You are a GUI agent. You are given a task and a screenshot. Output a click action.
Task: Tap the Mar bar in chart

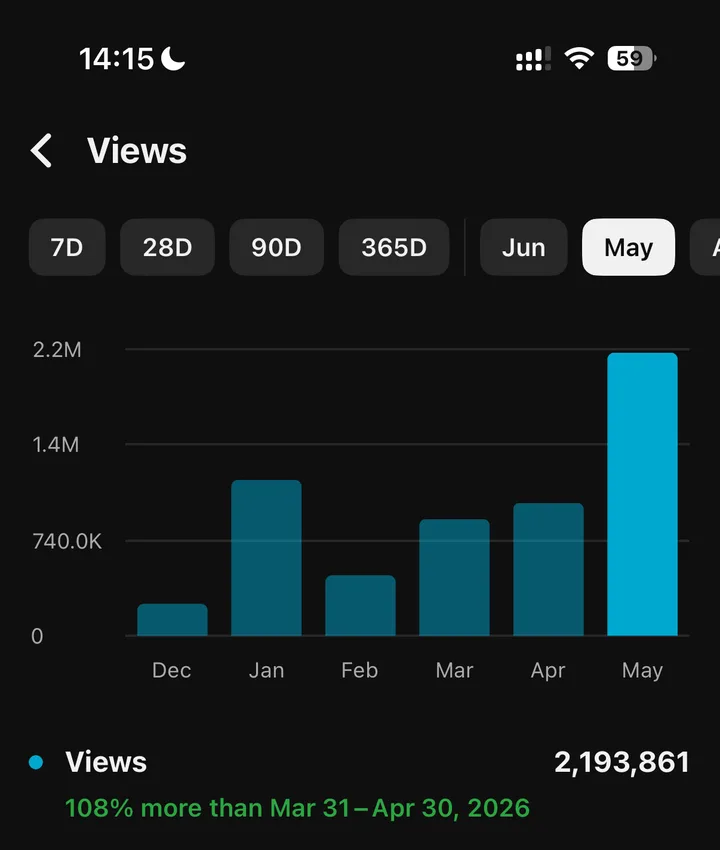454,577
